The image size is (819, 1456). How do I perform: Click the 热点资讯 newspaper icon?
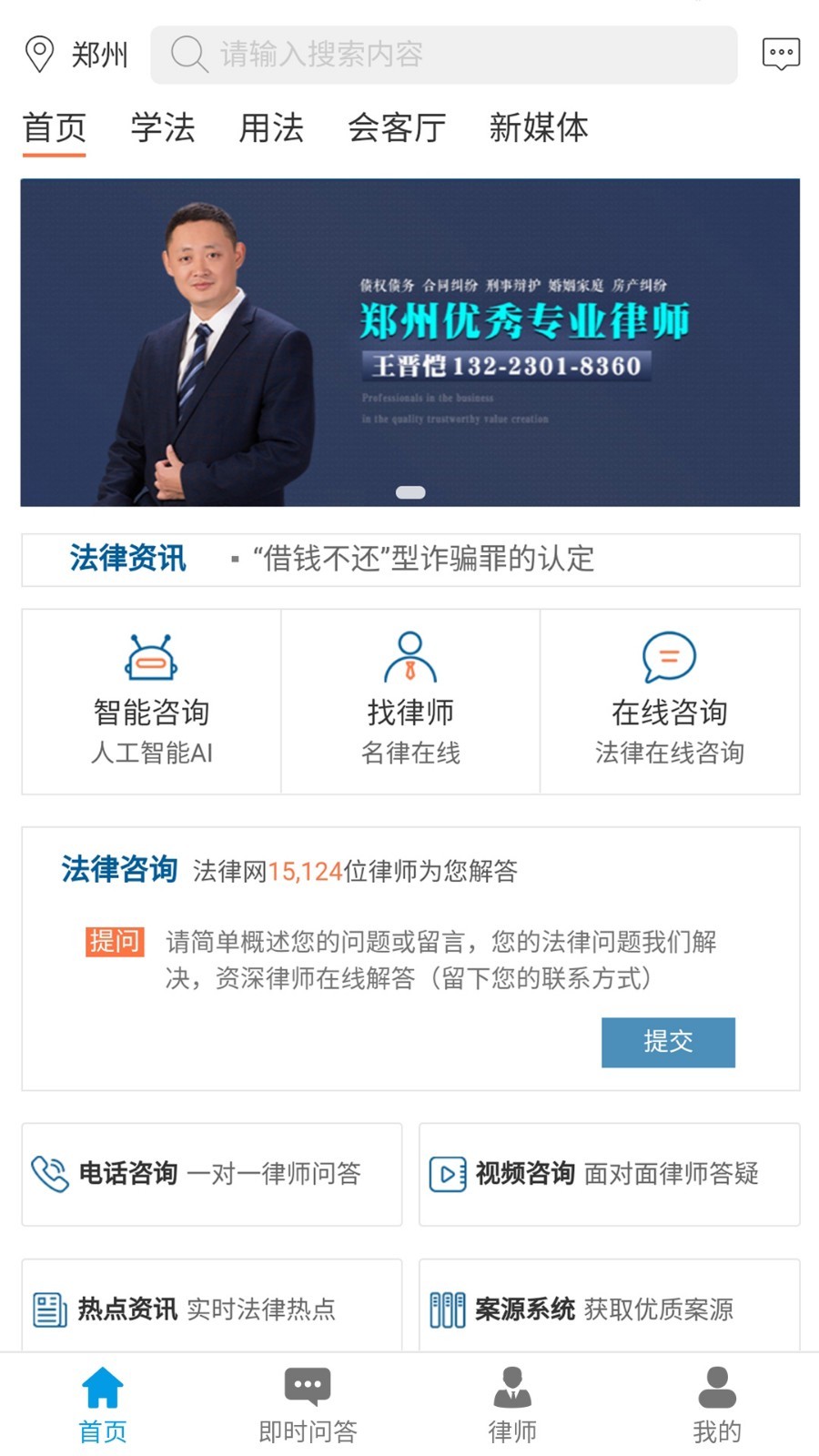[49, 1309]
